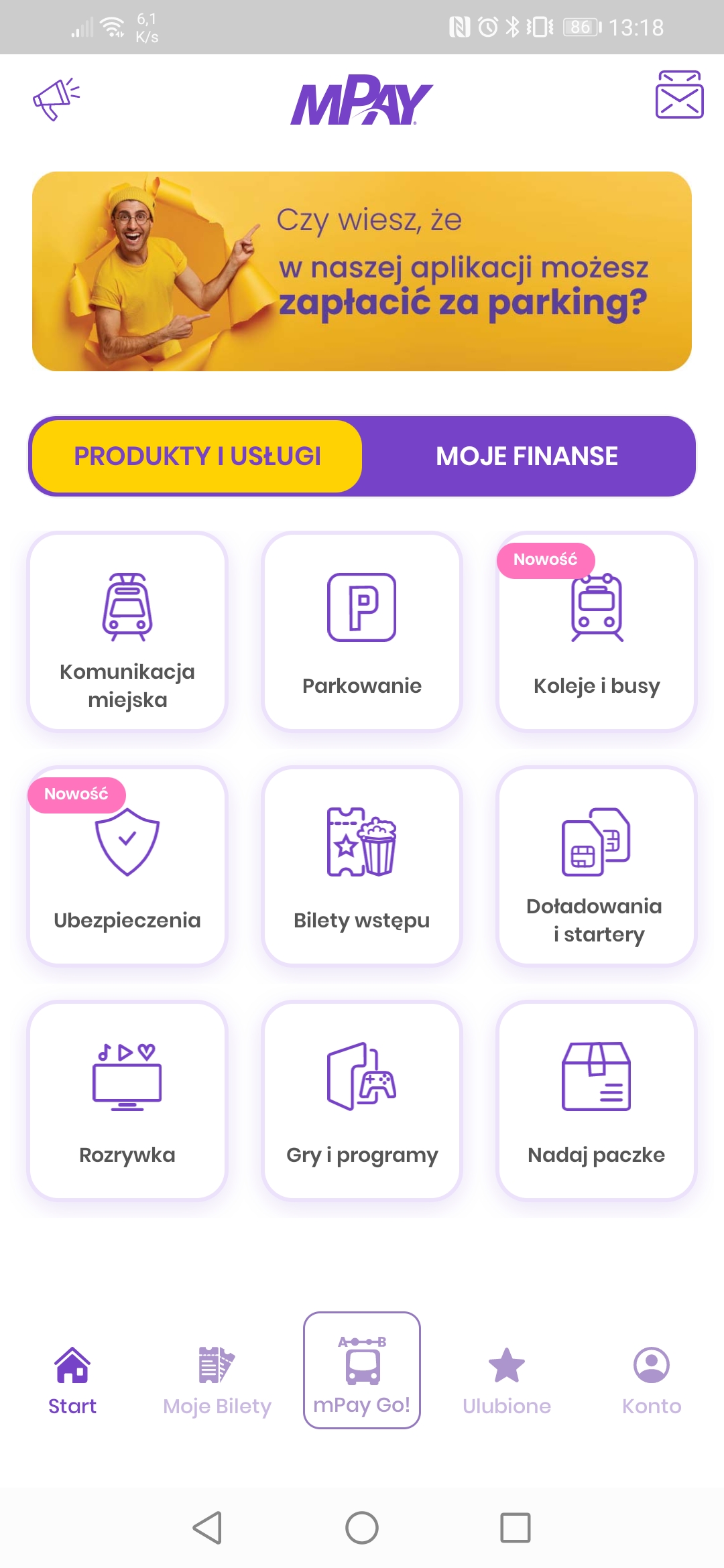This screenshot has height=1568, width=724.
Task: Select the Produkty i usługi tab
Action: pyautogui.click(x=197, y=456)
